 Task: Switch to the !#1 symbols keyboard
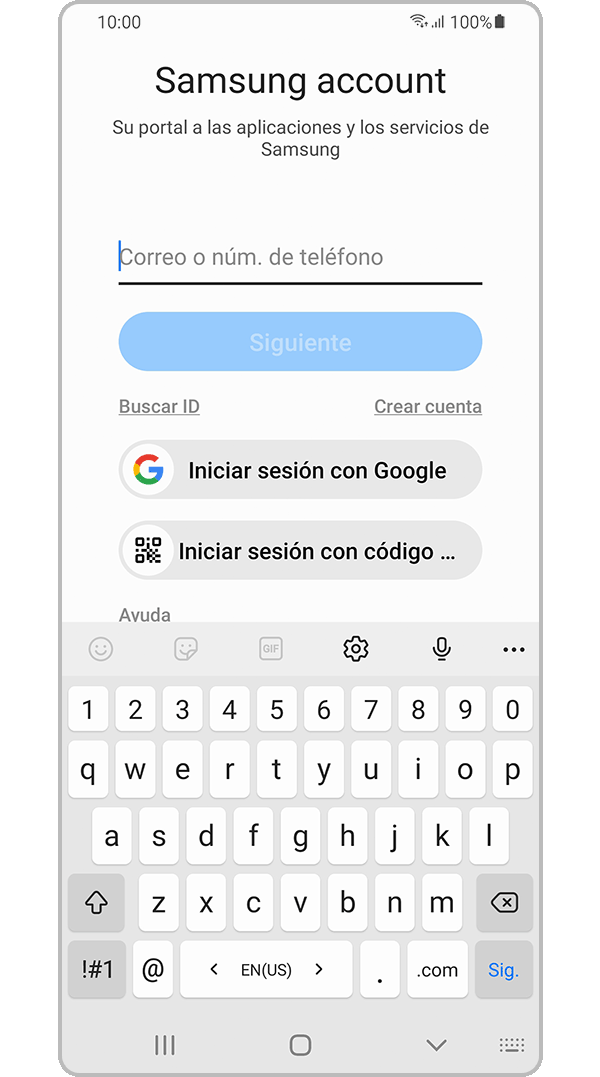point(96,969)
